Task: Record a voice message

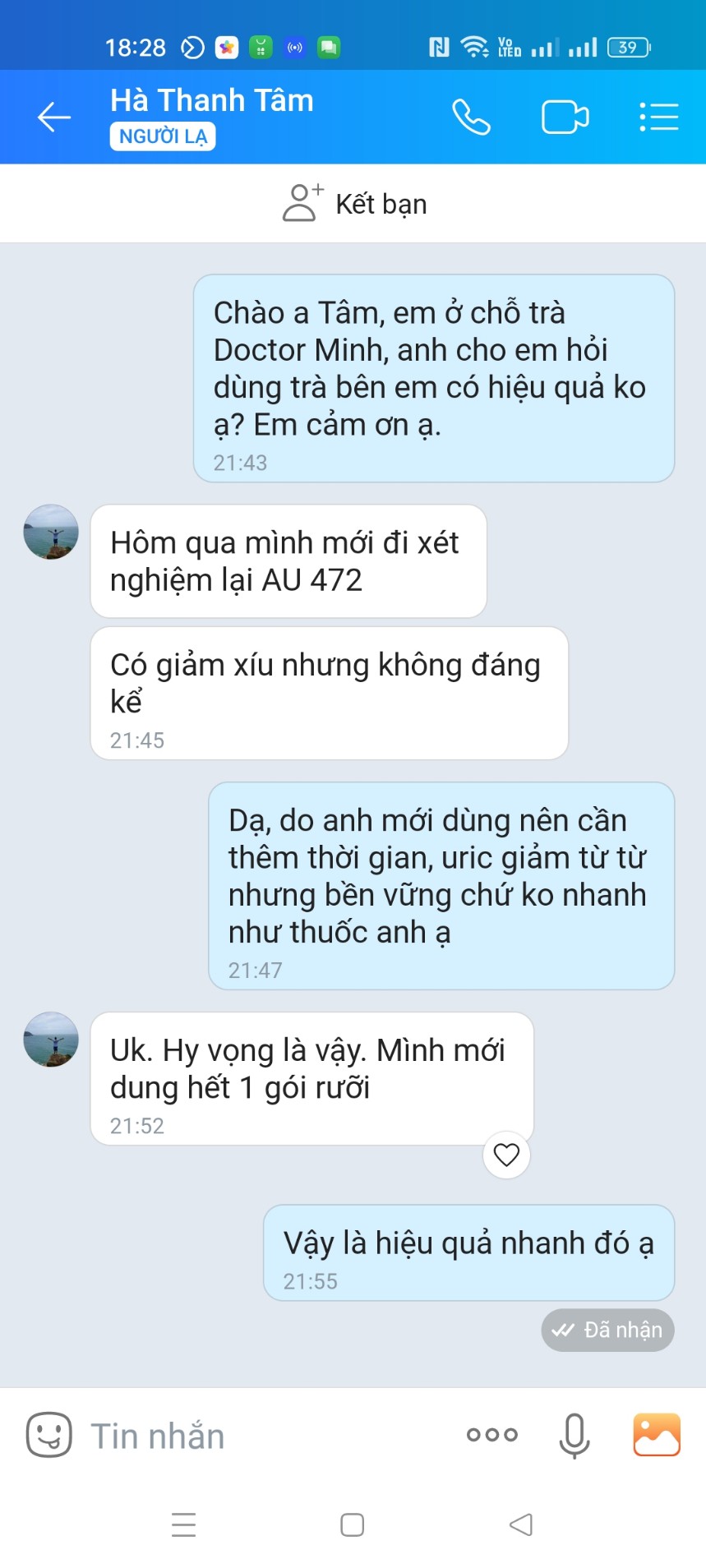Action: 574,1436
